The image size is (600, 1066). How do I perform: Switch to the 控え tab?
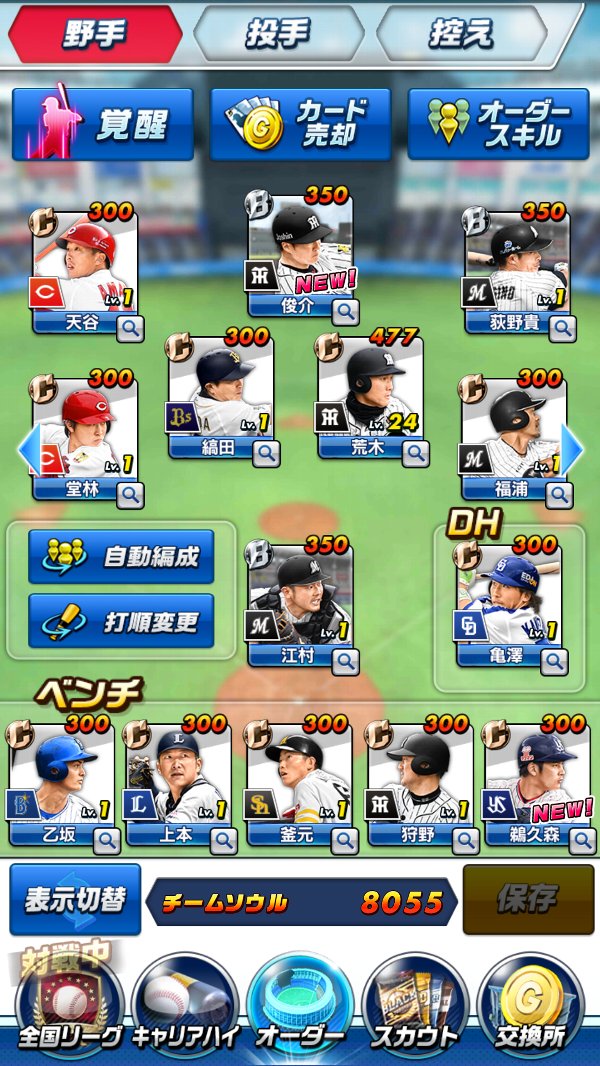(x=462, y=35)
